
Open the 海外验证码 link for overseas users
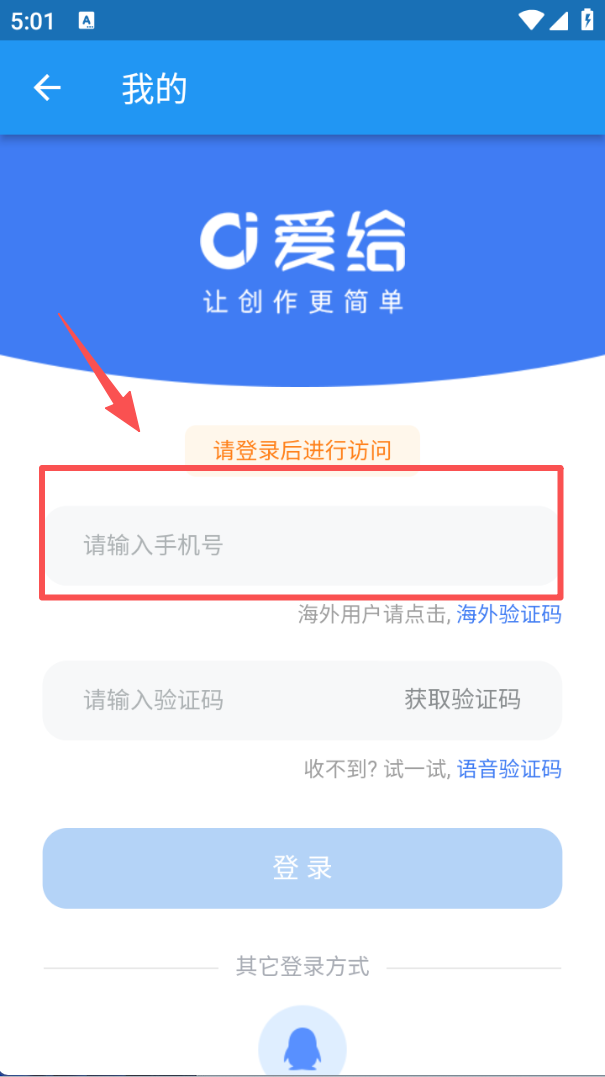pos(508,614)
